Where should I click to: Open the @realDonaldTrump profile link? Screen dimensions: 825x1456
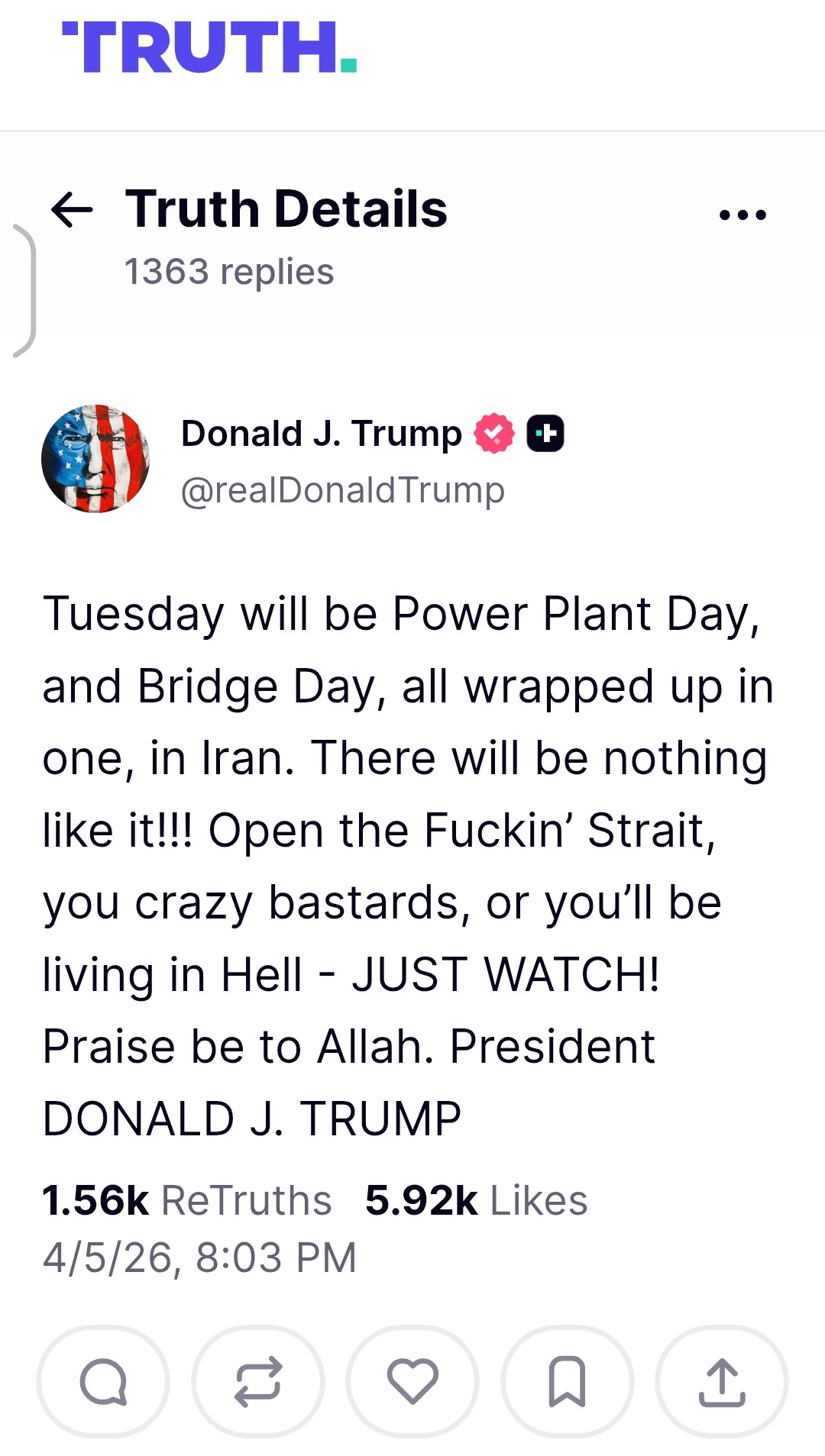342,490
